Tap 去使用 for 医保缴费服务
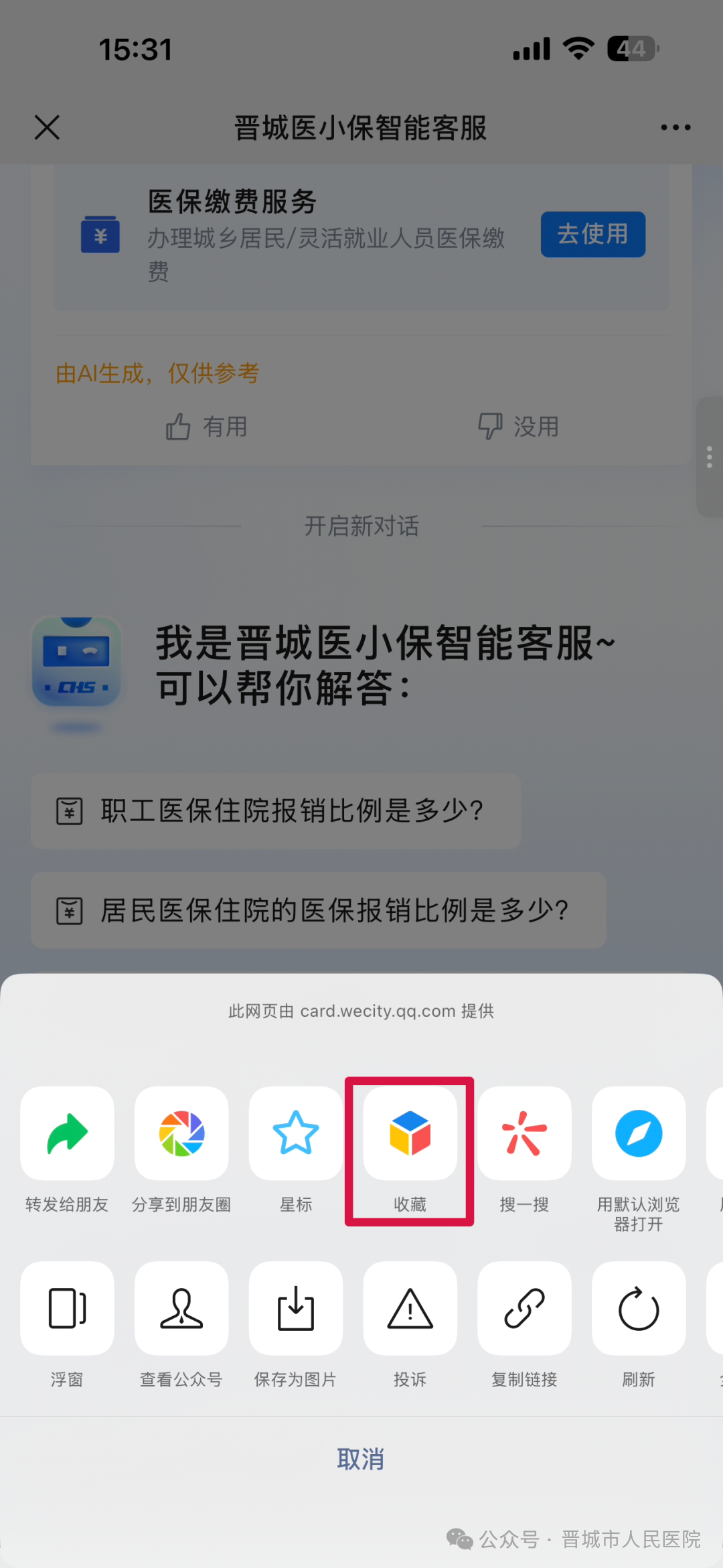The image size is (723, 1568). [592, 234]
